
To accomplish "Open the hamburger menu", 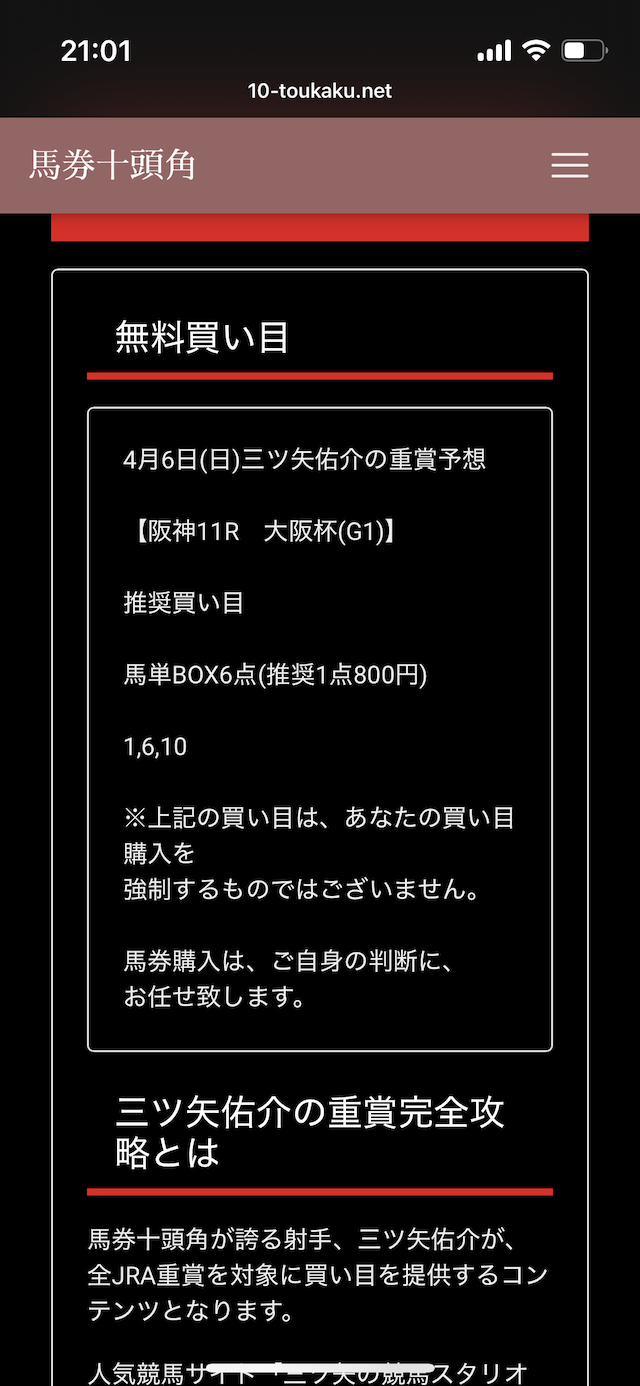I will (570, 166).
